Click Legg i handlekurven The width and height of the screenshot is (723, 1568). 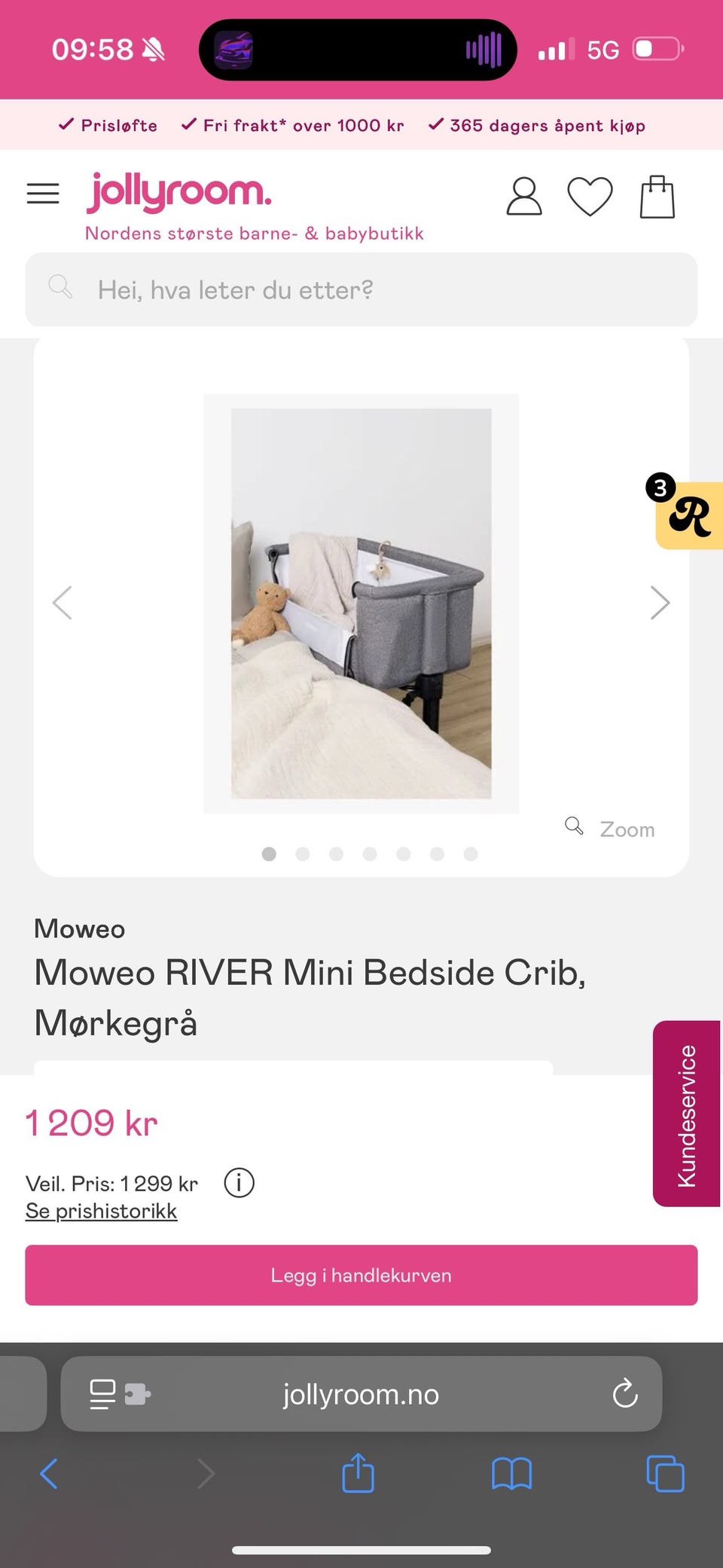click(361, 1275)
